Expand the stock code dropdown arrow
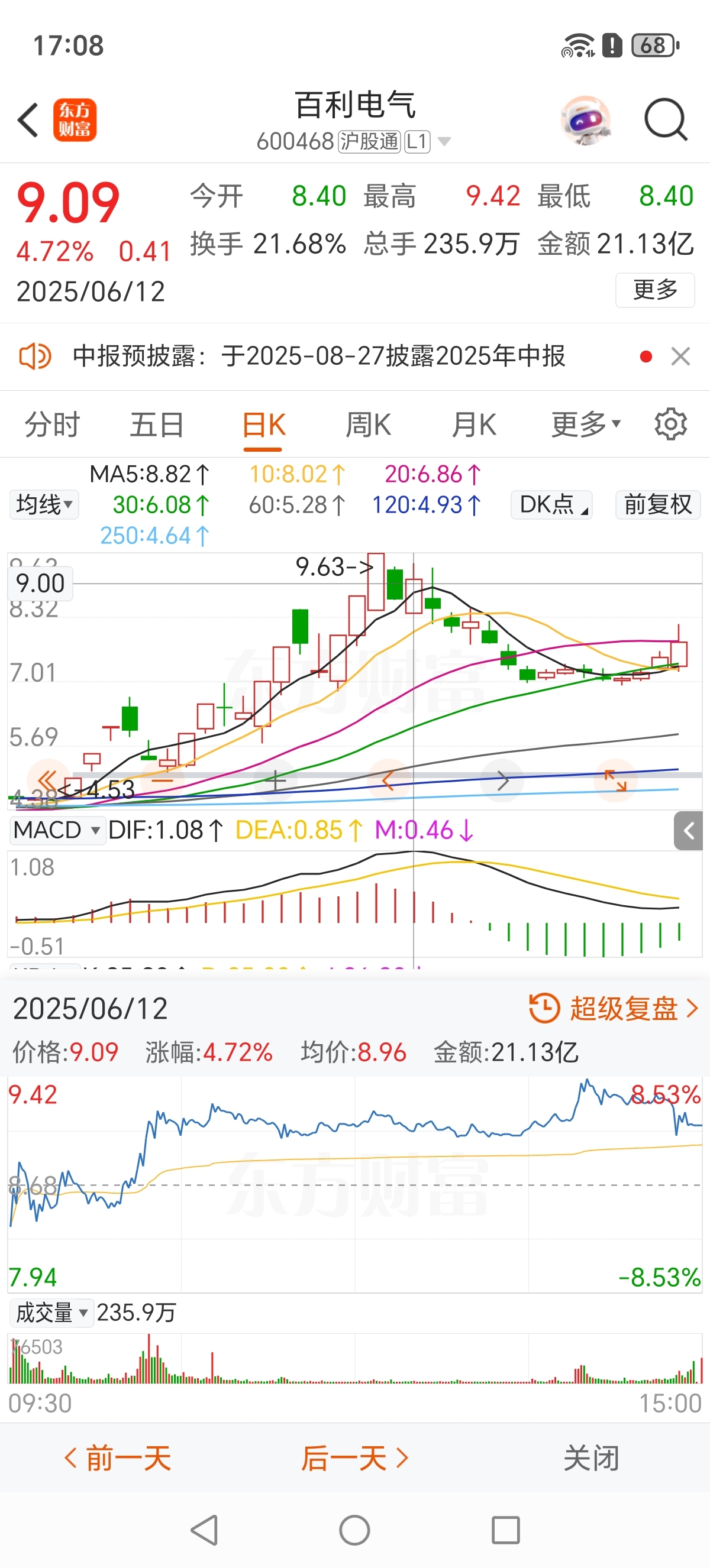Image resolution: width=710 pixels, height=1568 pixels. coord(444,142)
